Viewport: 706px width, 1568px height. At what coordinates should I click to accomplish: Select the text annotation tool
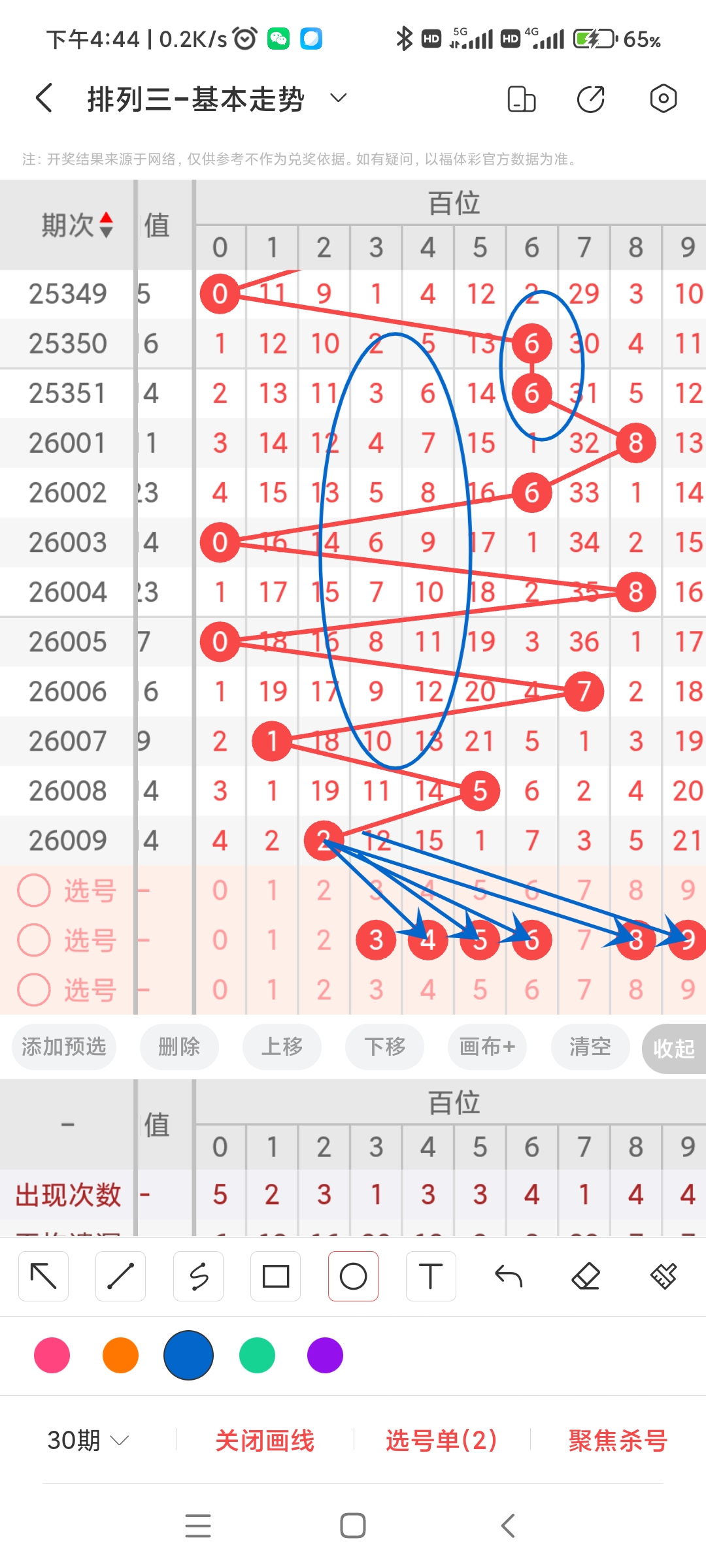430,1275
